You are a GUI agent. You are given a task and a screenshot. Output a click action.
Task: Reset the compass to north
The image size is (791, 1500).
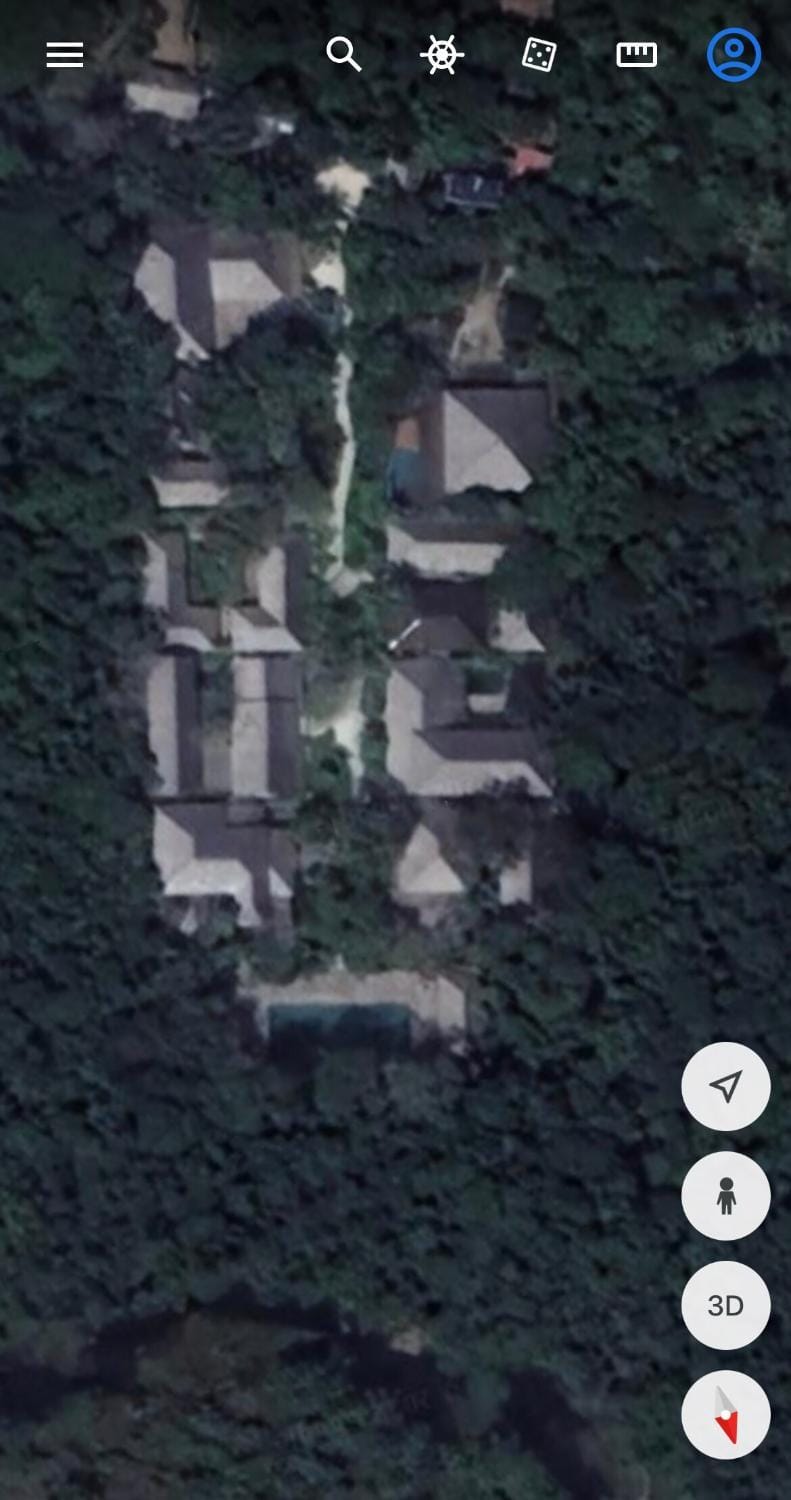[726, 1415]
